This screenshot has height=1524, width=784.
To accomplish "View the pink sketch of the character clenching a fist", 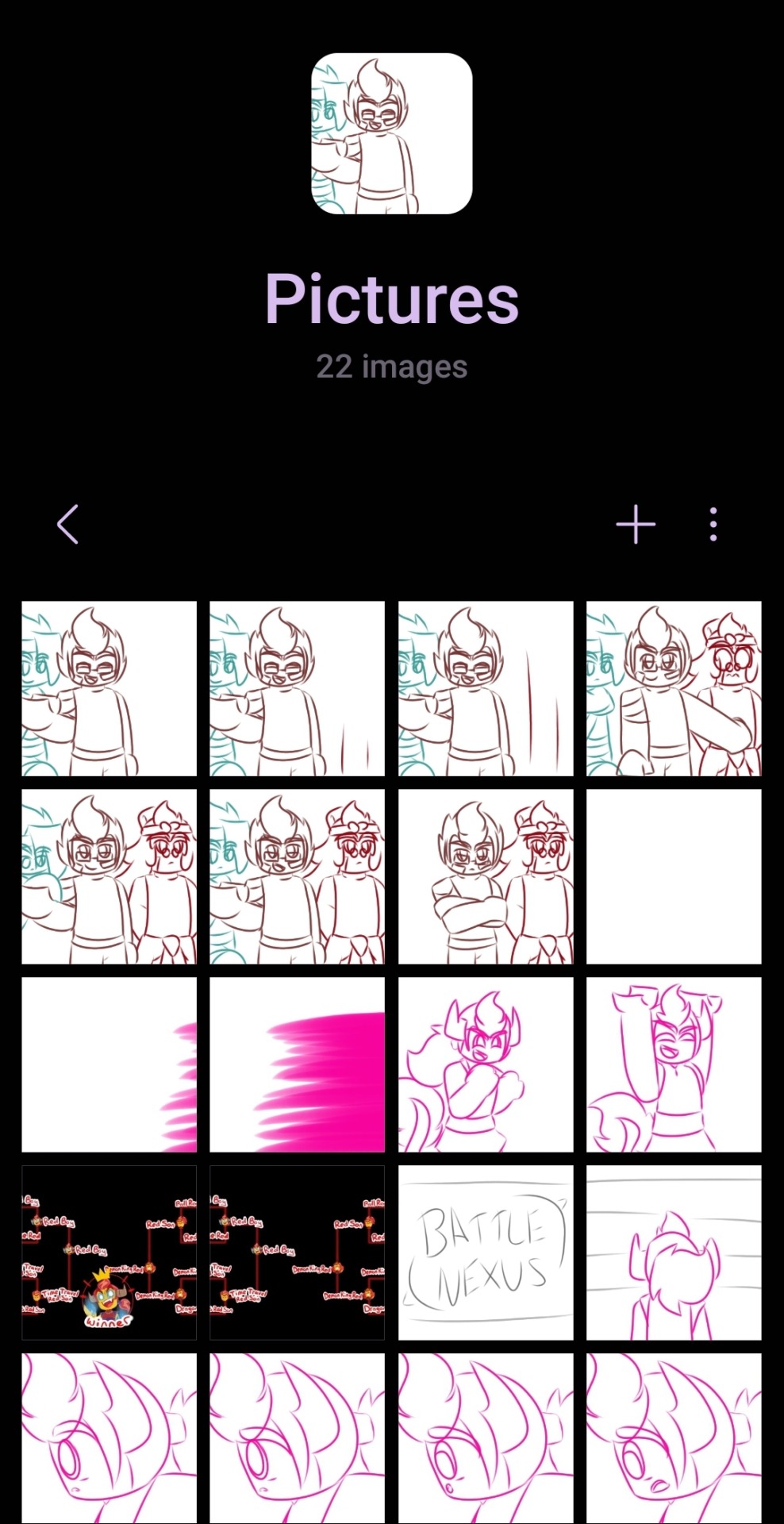I will tap(485, 1064).
